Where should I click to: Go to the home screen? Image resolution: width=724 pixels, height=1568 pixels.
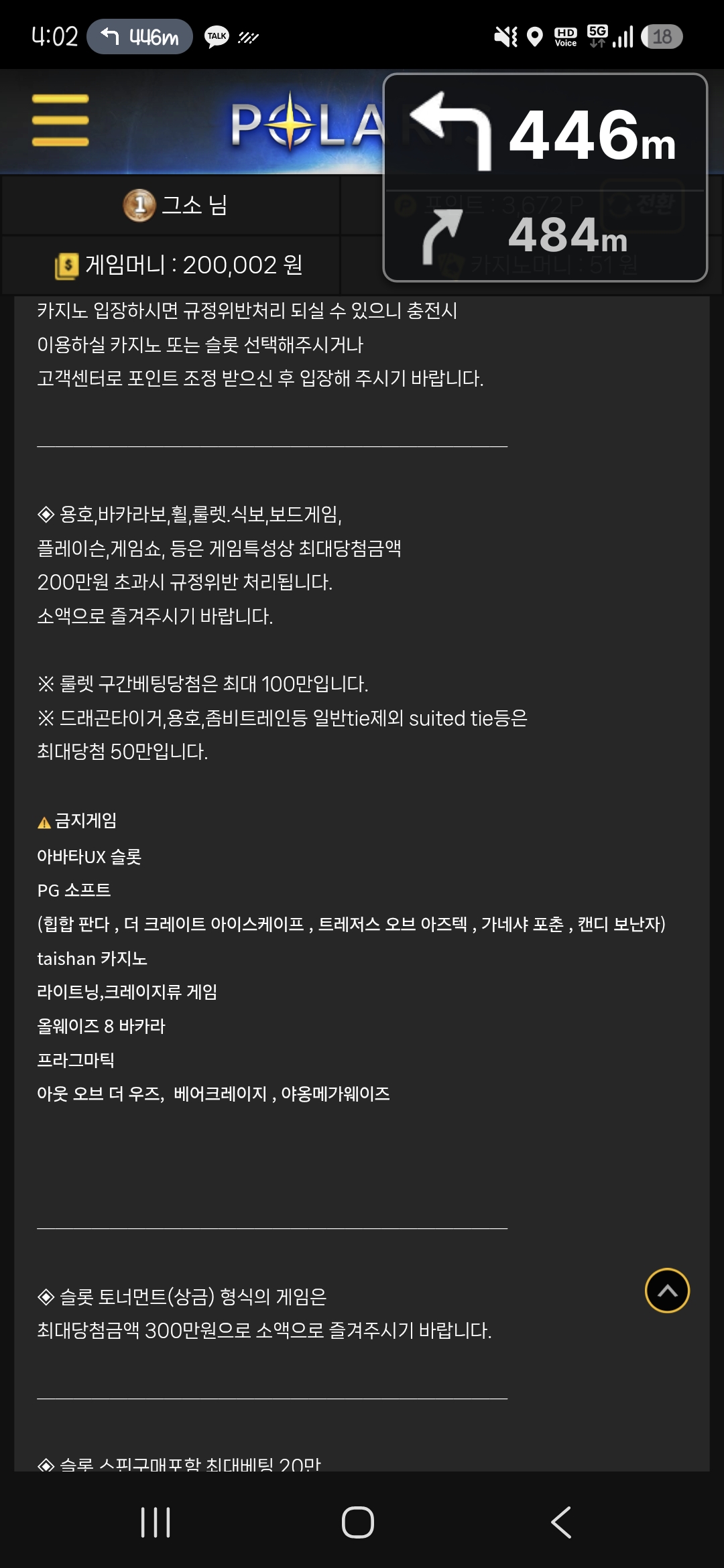coord(358,1522)
